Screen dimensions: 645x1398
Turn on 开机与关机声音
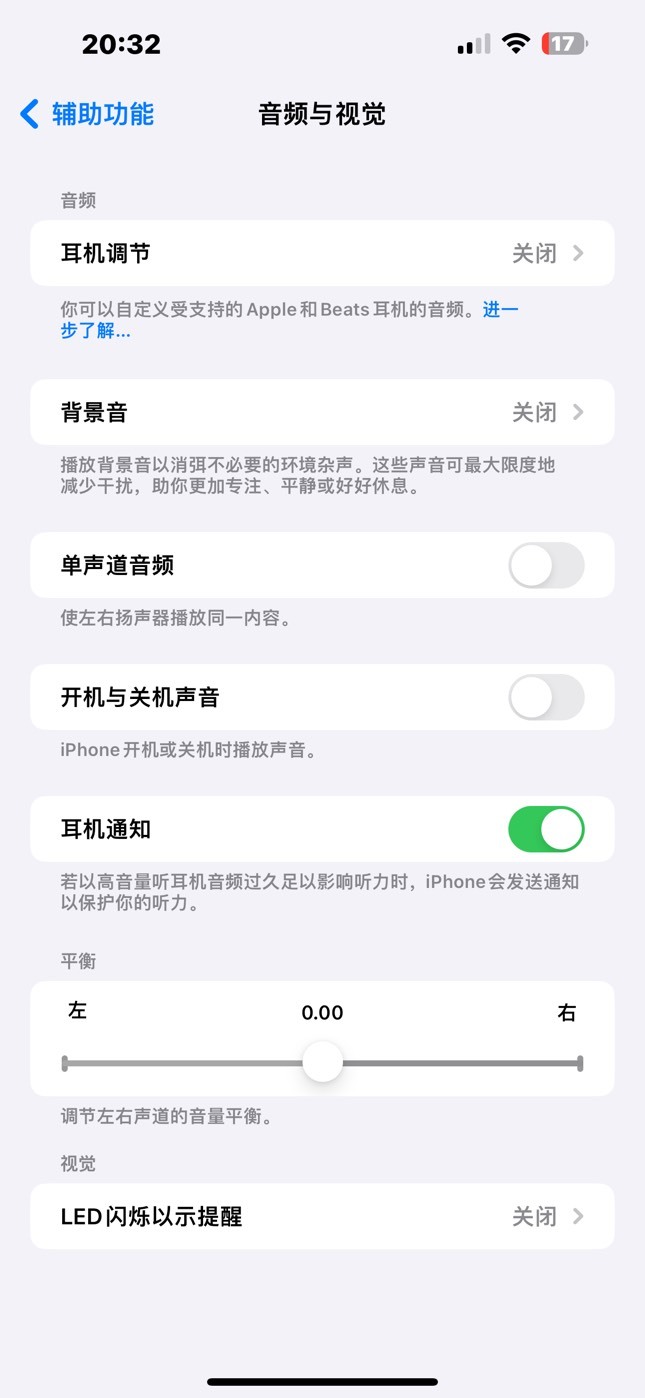pyautogui.click(x=546, y=697)
